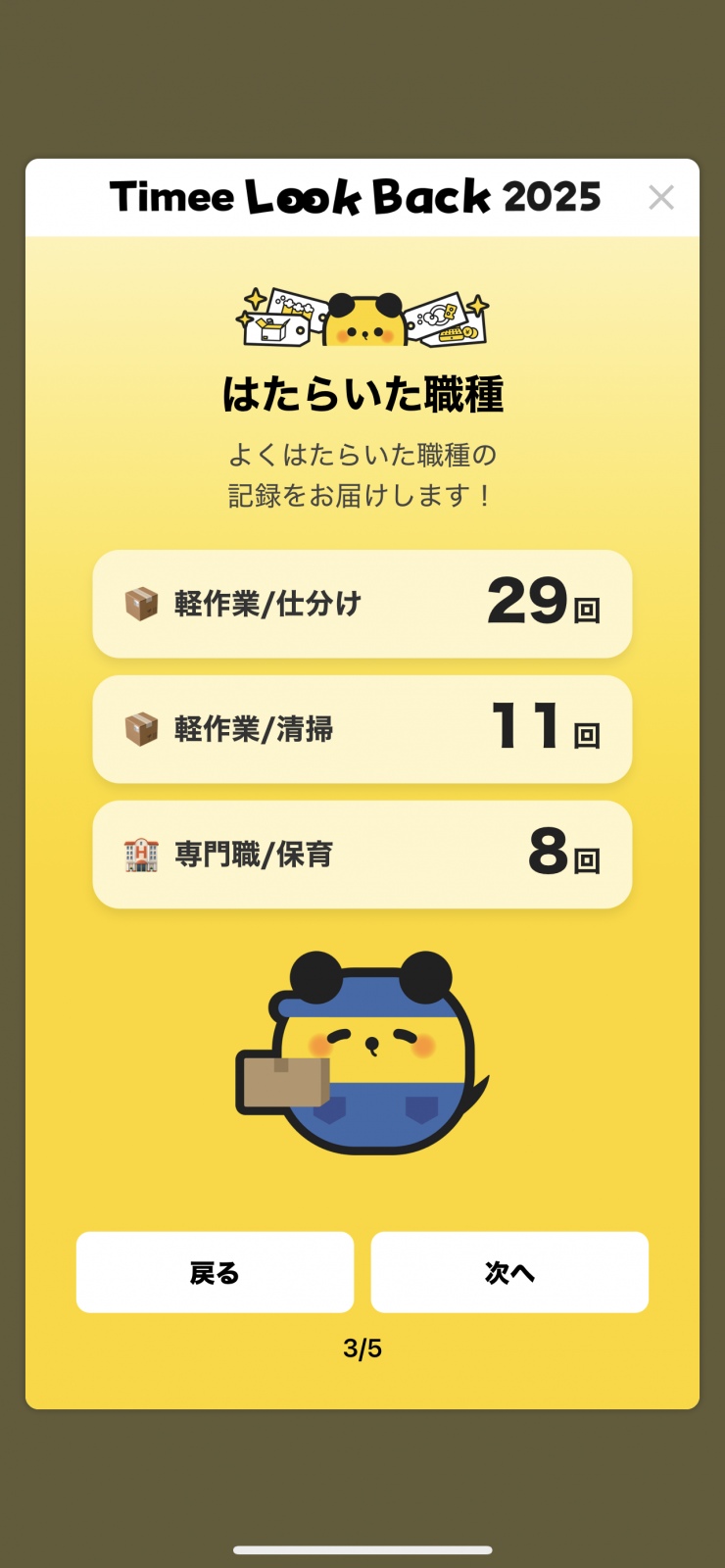
Task: Close the Timee Look Back 2025 dialog
Action: tap(661, 198)
